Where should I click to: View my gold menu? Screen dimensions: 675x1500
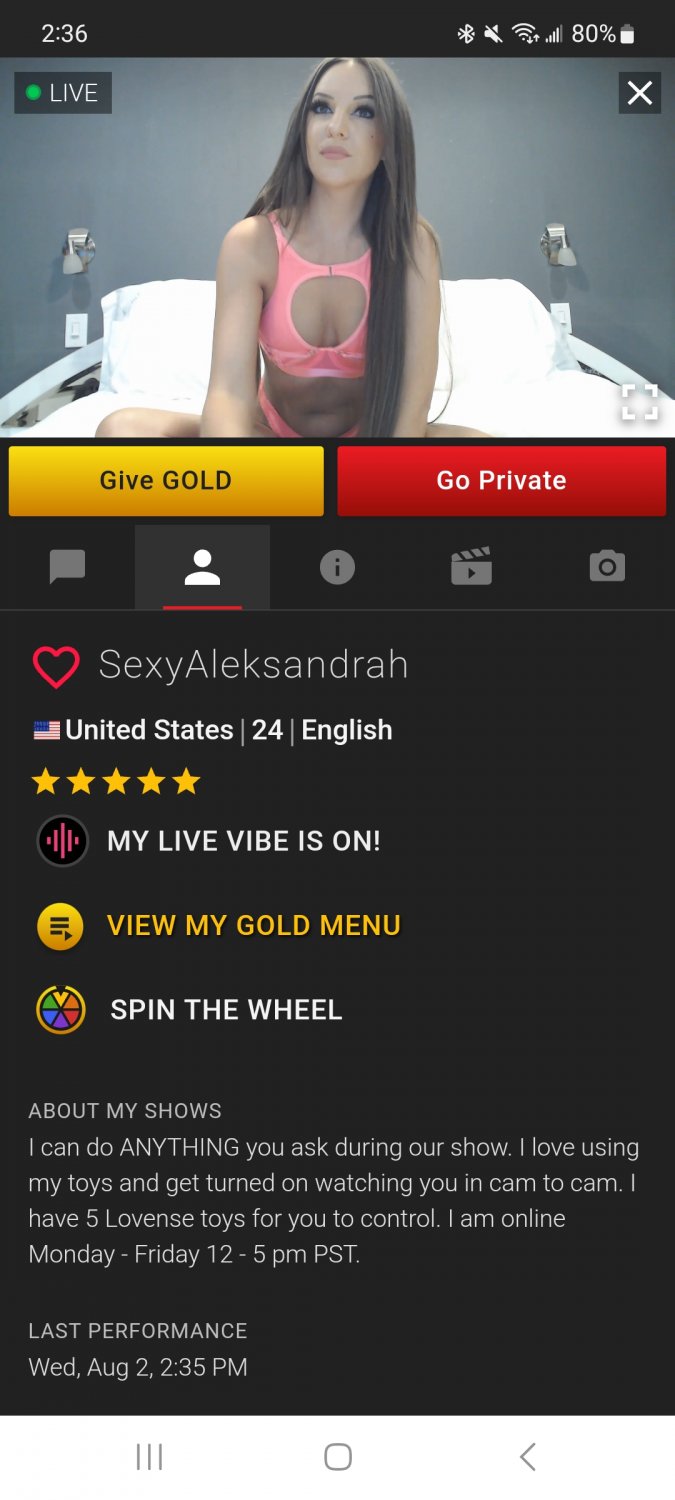pyautogui.click(x=253, y=926)
